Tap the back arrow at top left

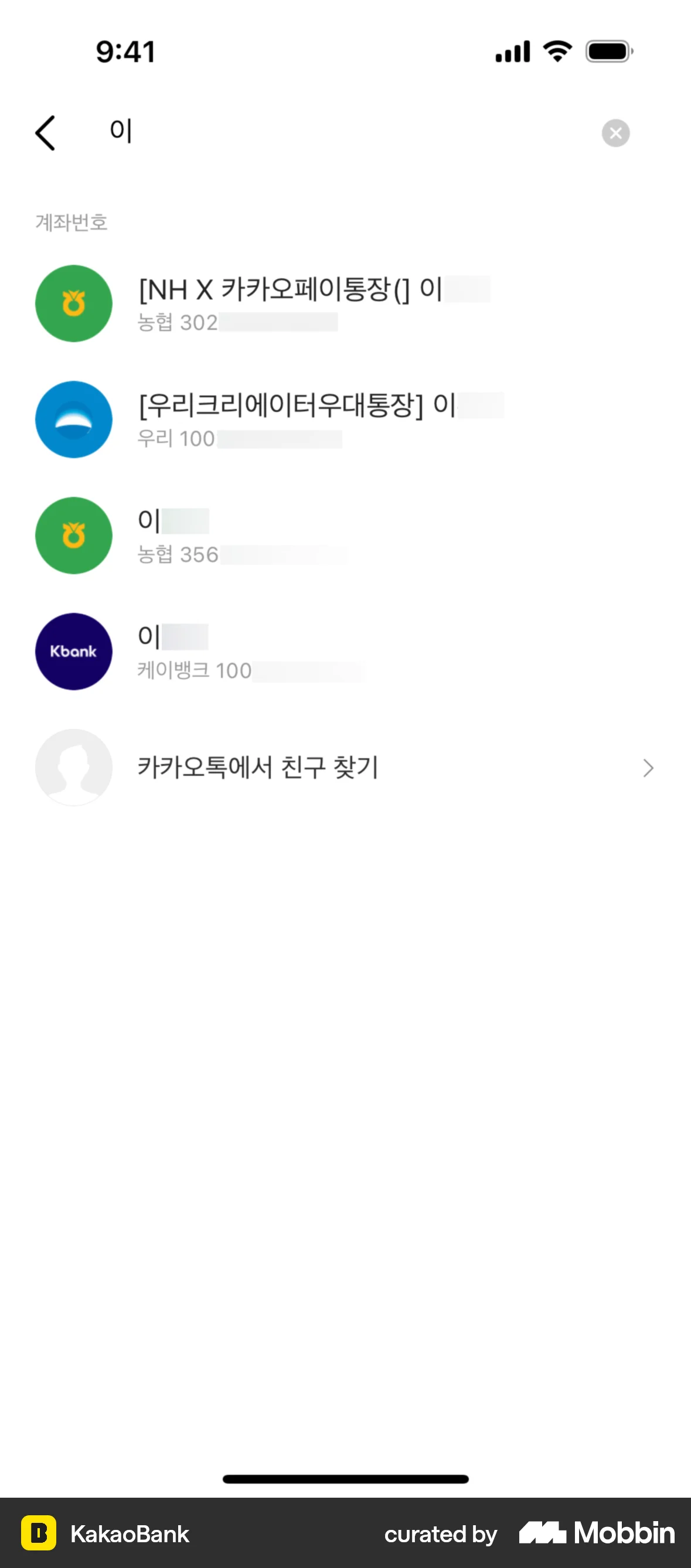tap(45, 132)
